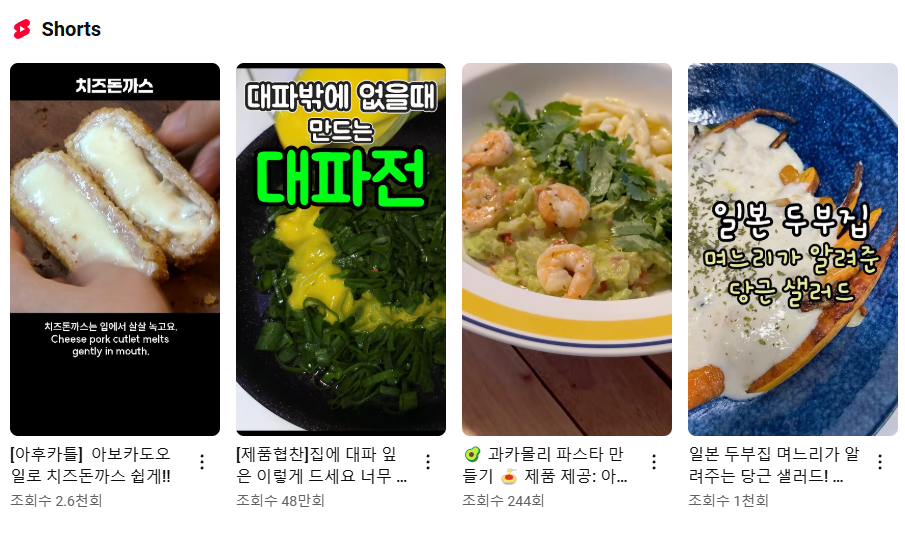Open the more options menu for the 일본 두부집 video

point(880,462)
